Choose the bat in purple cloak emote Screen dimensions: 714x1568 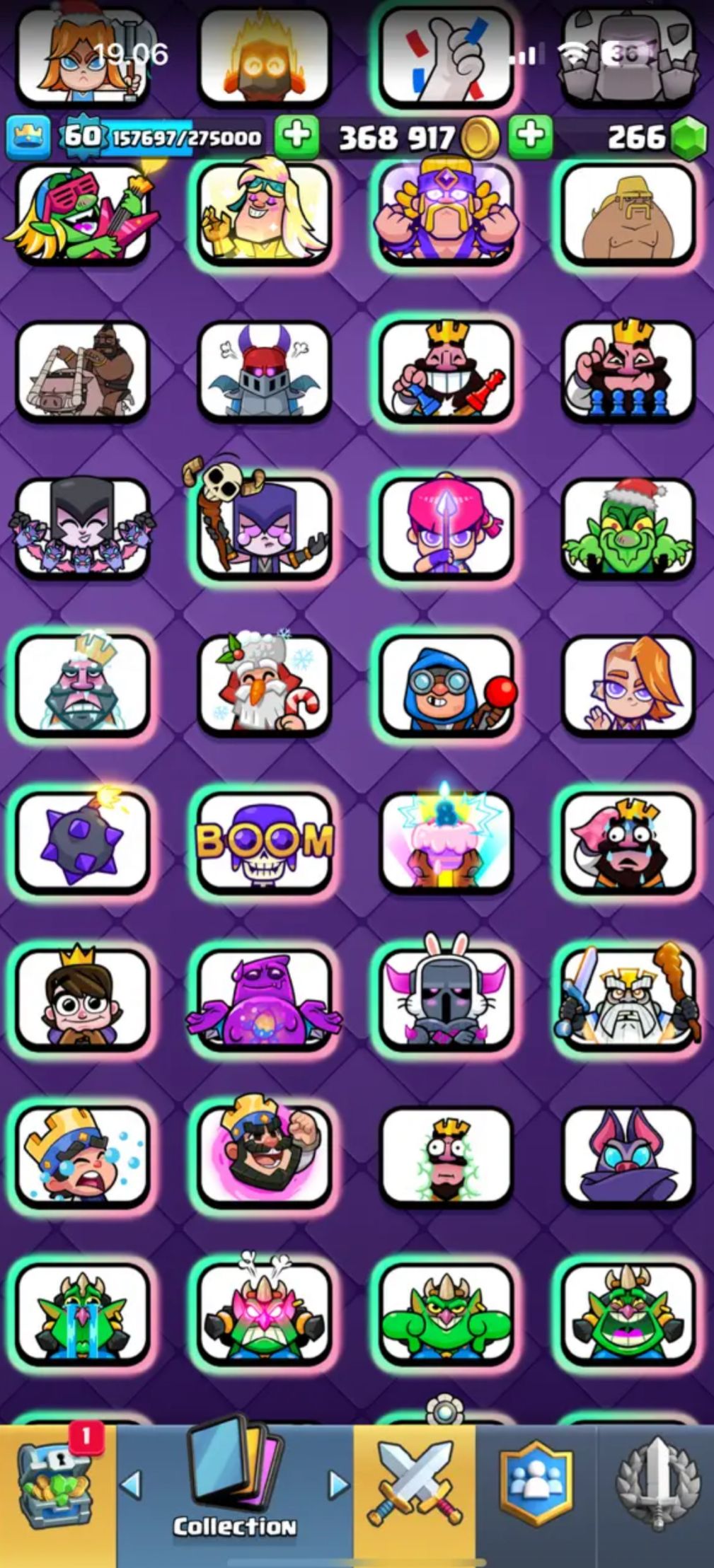click(x=628, y=1156)
